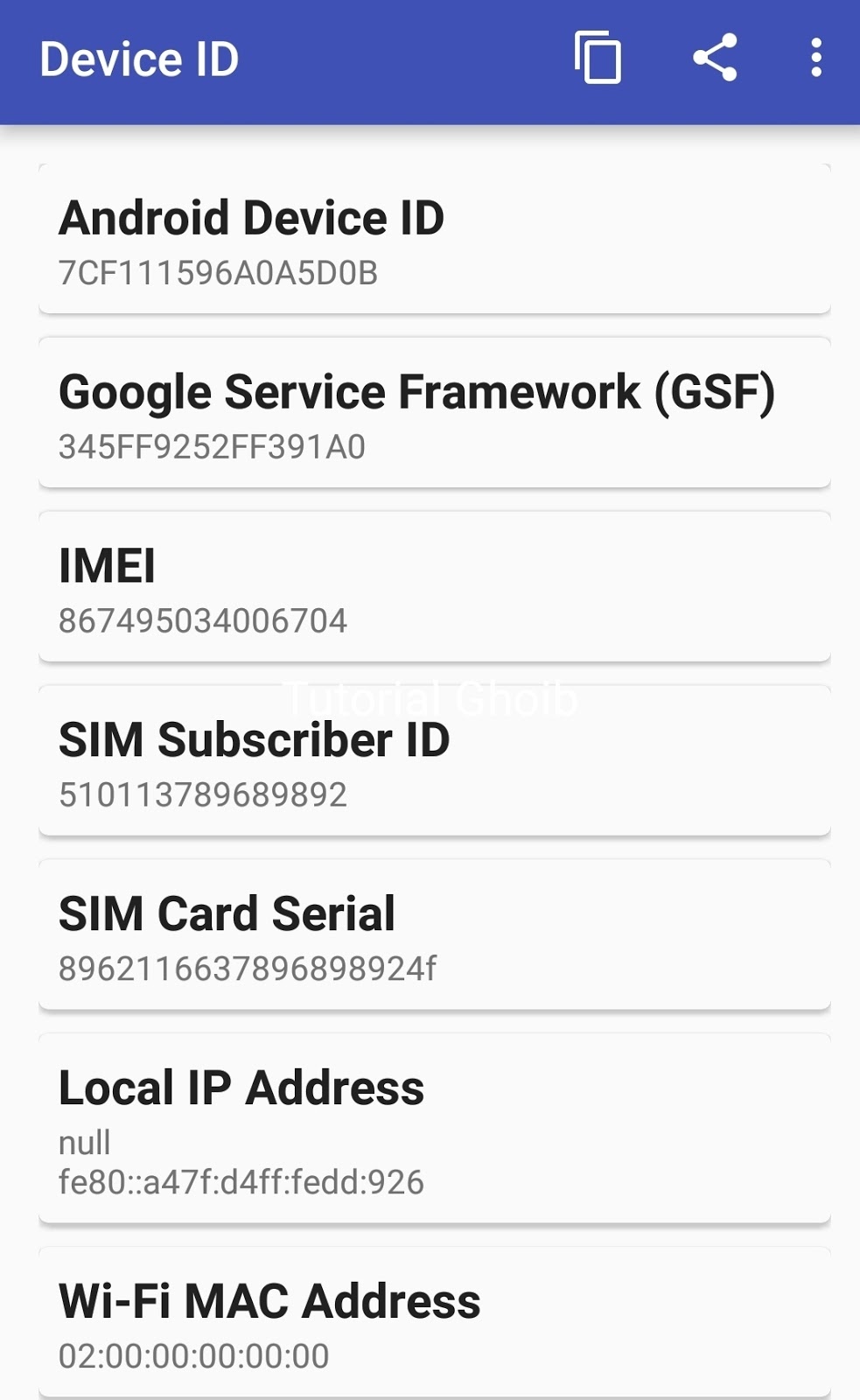Click the overflow menu icon for more options
Screen dimensions: 860x1400
point(816,59)
